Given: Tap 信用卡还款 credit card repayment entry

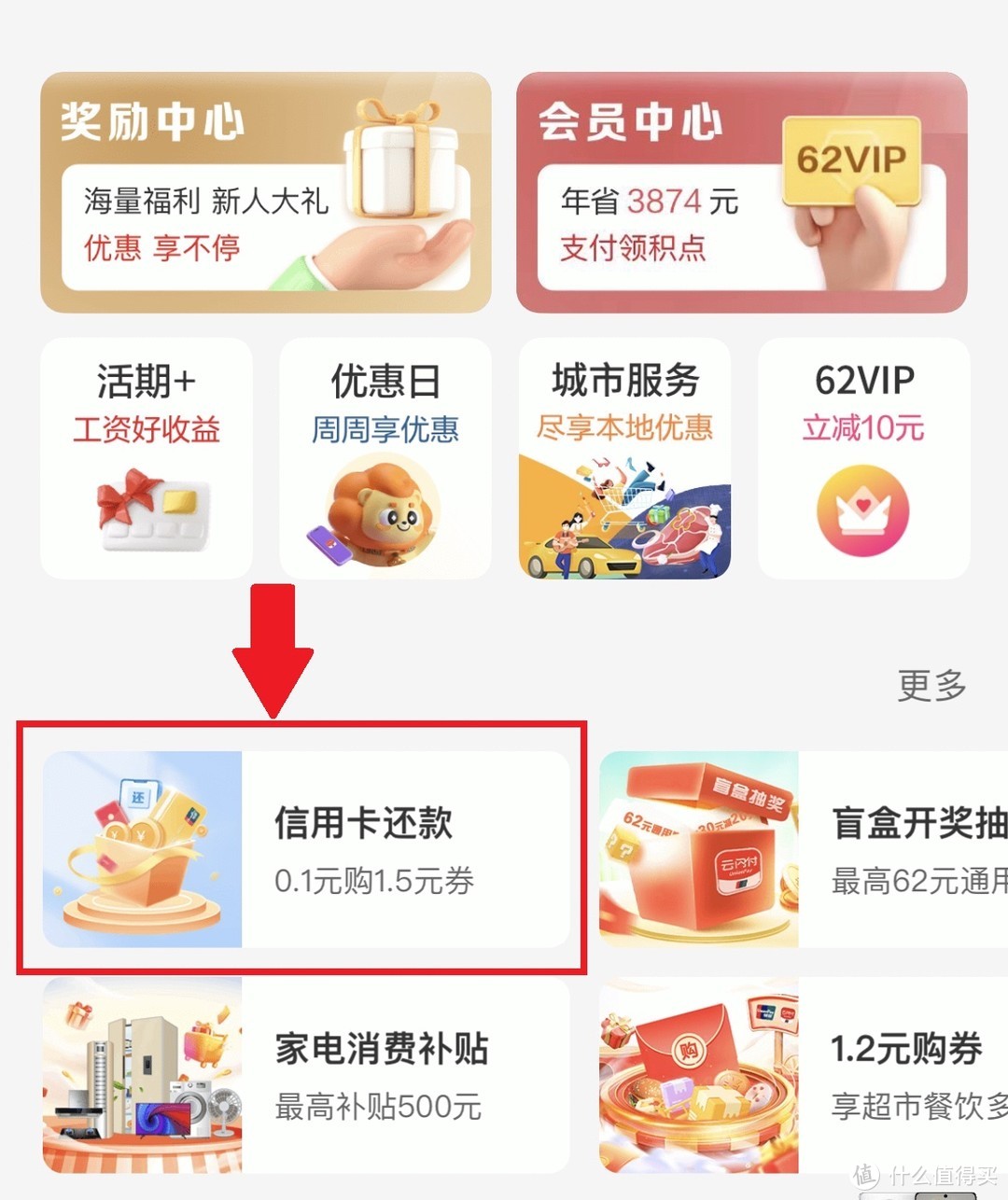Looking at the screenshot, I should point(364,821).
